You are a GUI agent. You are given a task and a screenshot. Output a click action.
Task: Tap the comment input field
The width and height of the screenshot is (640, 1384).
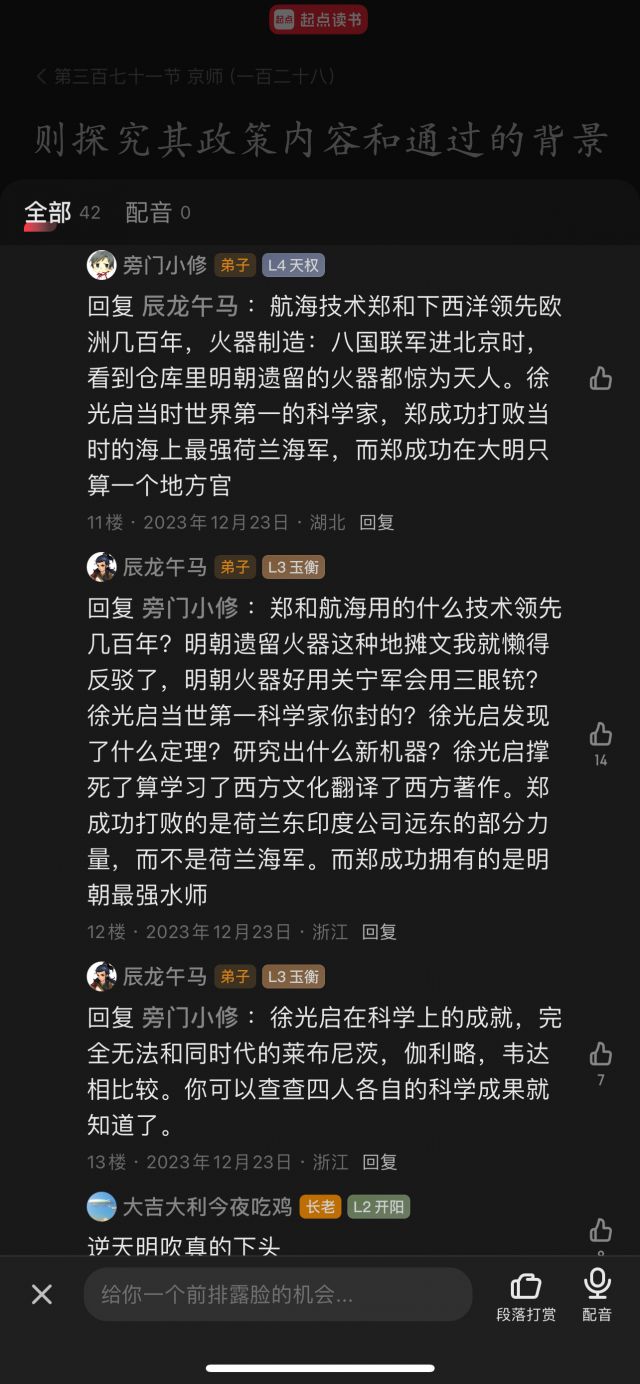click(x=278, y=1294)
